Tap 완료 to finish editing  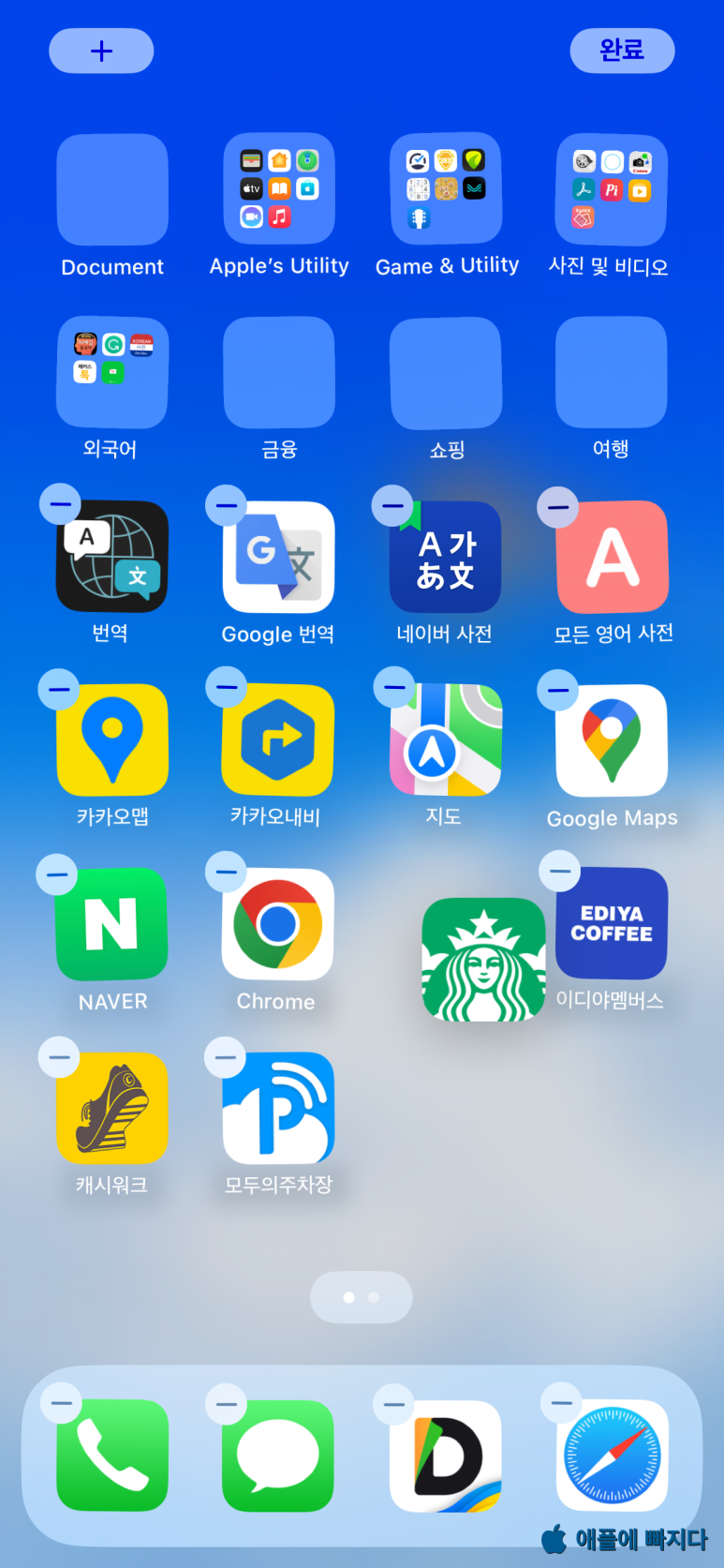point(622,51)
